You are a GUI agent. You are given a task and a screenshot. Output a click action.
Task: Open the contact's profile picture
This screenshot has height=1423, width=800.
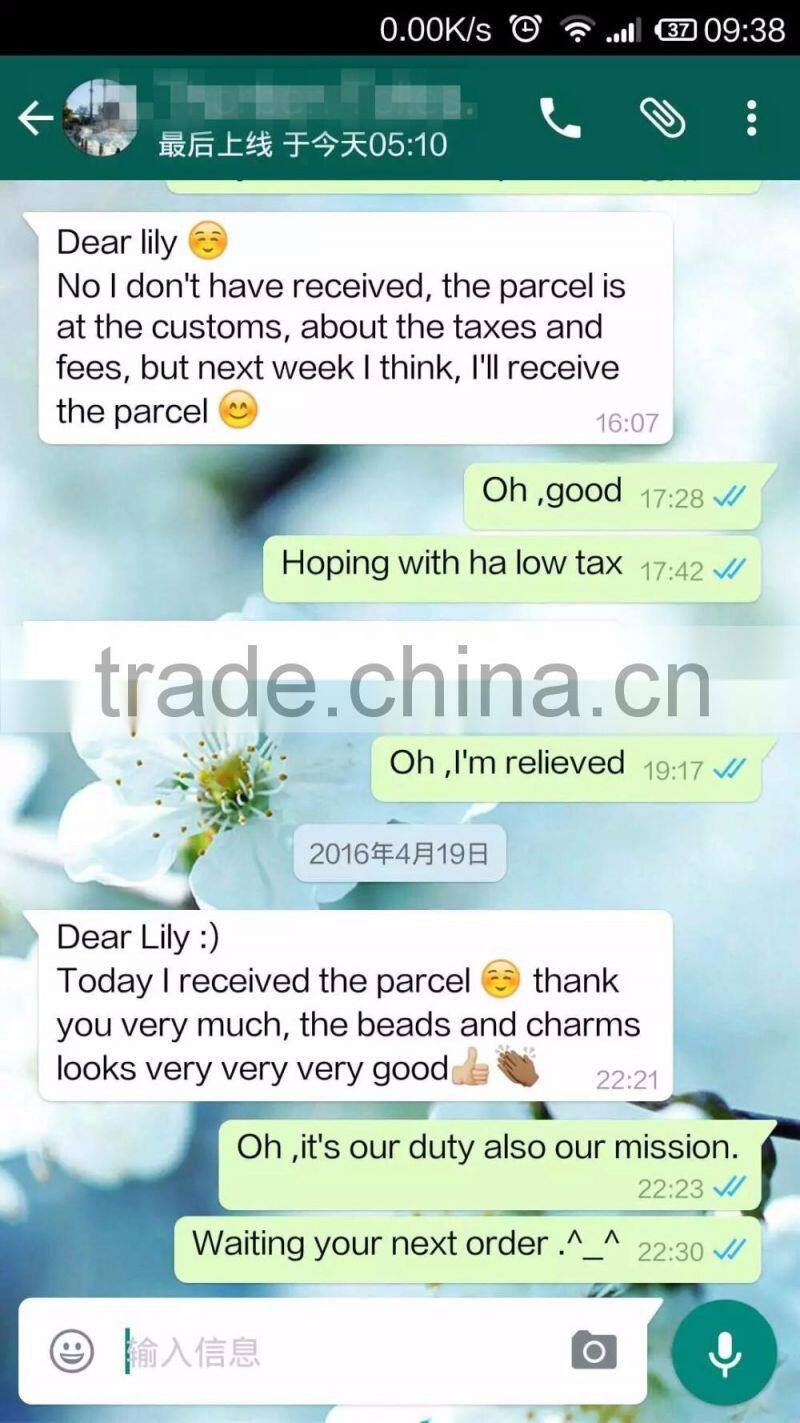point(101,118)
